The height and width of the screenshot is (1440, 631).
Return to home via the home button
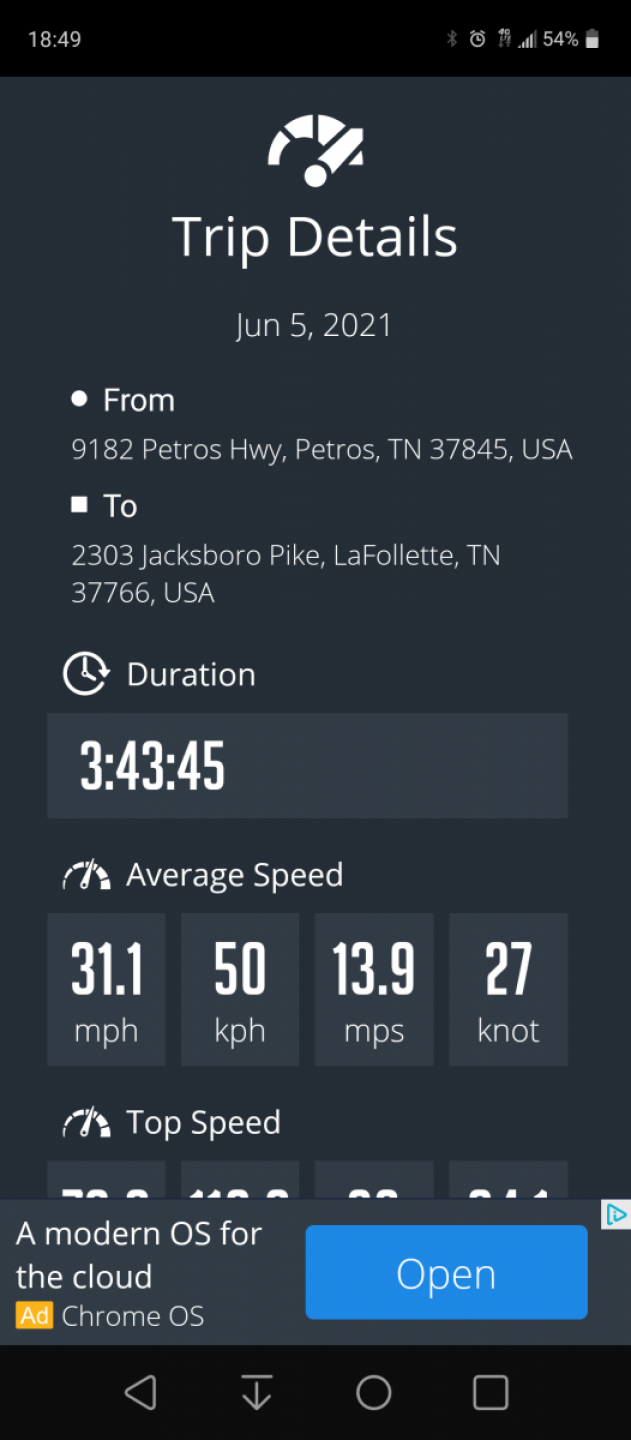[373, 1392]
